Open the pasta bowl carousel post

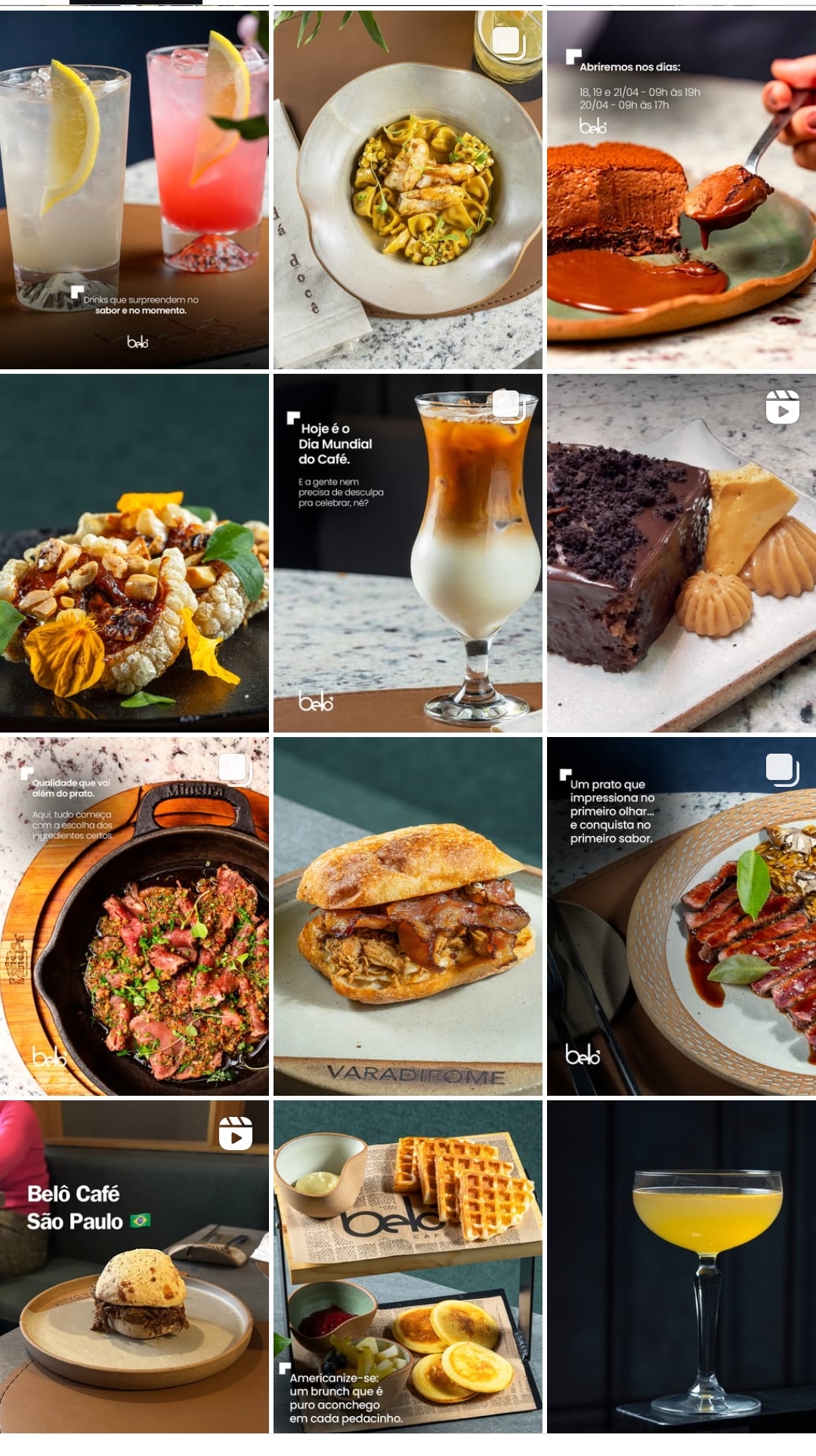click(408, 189)
